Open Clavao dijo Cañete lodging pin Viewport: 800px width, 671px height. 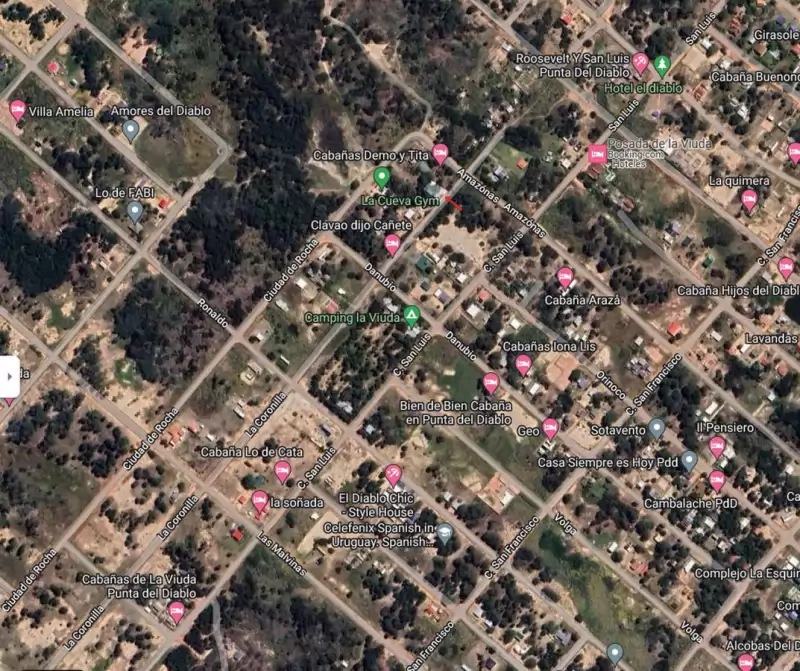click(393, 243)
